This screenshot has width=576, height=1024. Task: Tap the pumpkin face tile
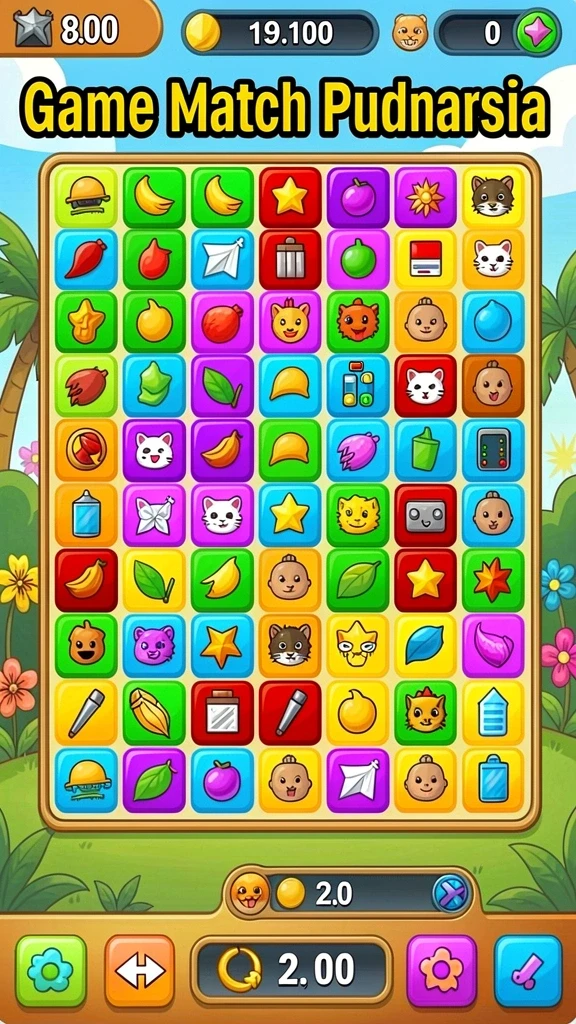coord(86,645)
